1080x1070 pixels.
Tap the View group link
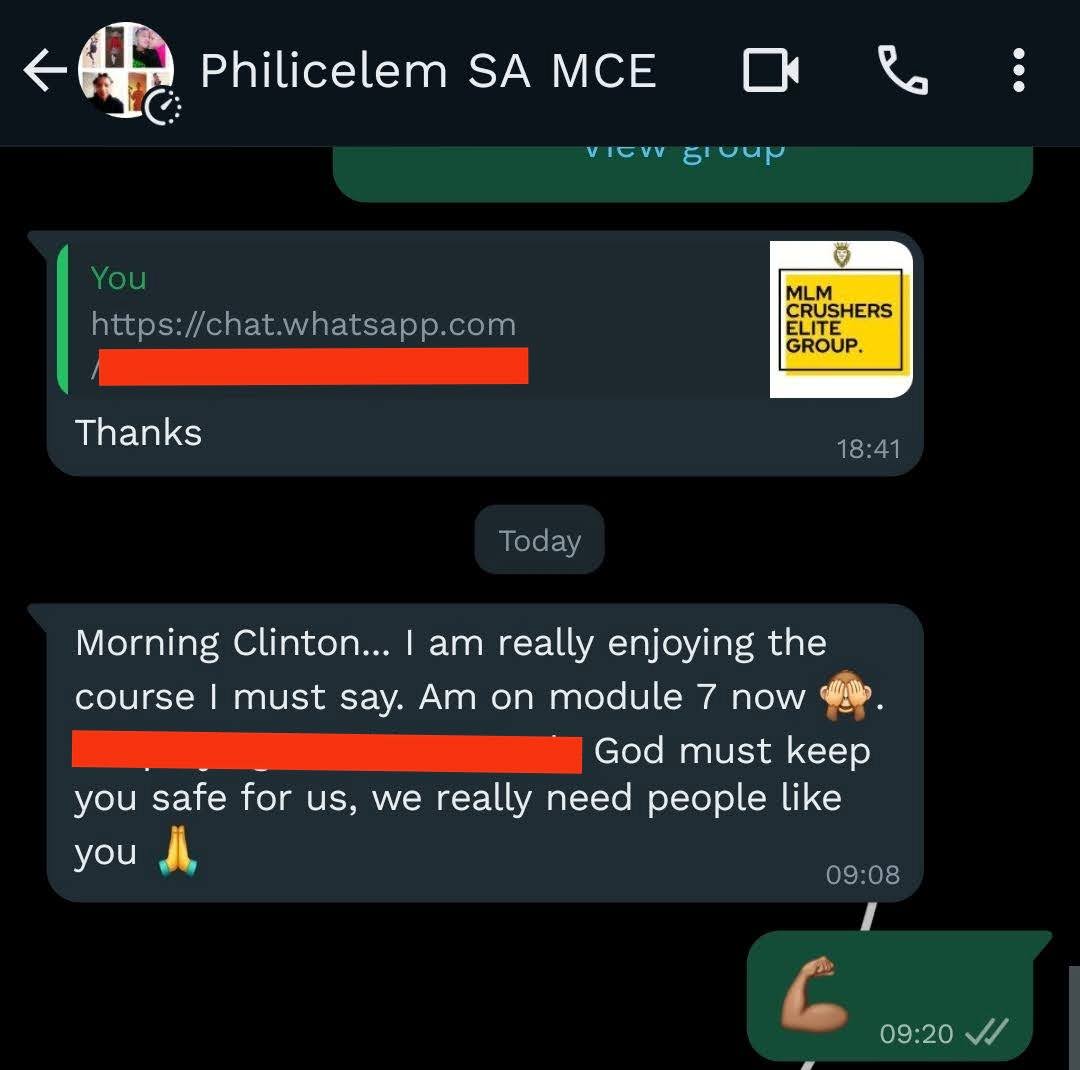tap(683, 154)
